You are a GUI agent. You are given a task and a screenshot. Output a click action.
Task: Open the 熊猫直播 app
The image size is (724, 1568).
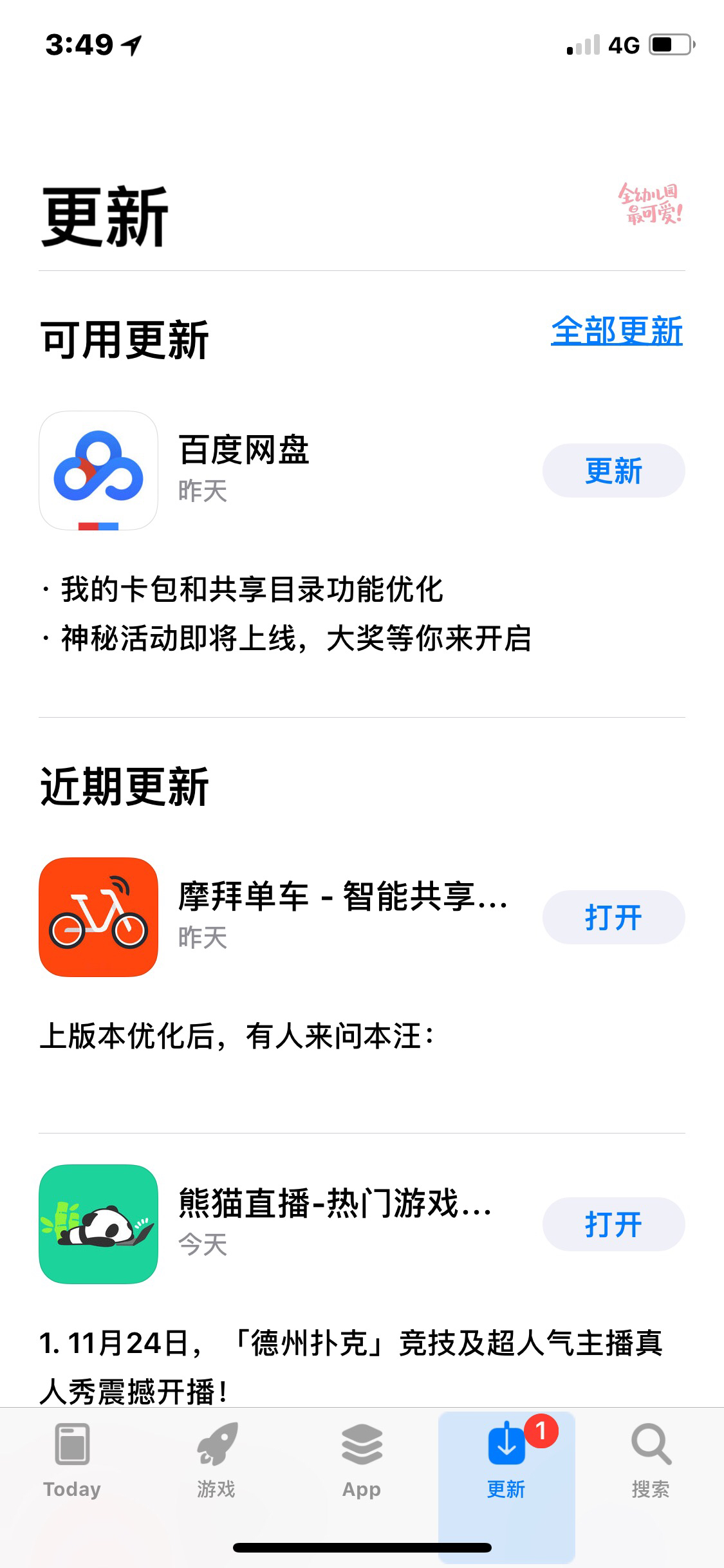(613, 1224)
